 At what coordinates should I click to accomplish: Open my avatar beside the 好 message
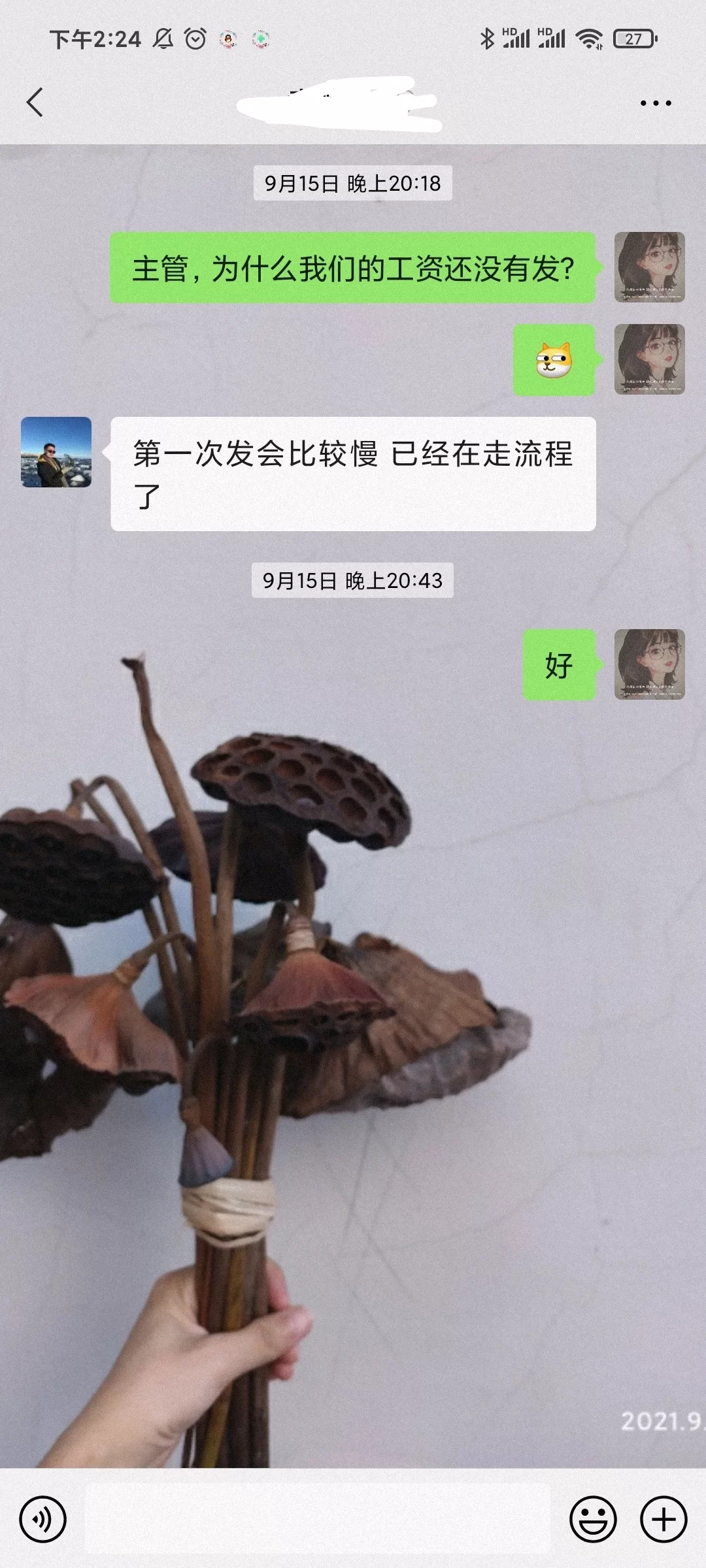tap(649, 664)
